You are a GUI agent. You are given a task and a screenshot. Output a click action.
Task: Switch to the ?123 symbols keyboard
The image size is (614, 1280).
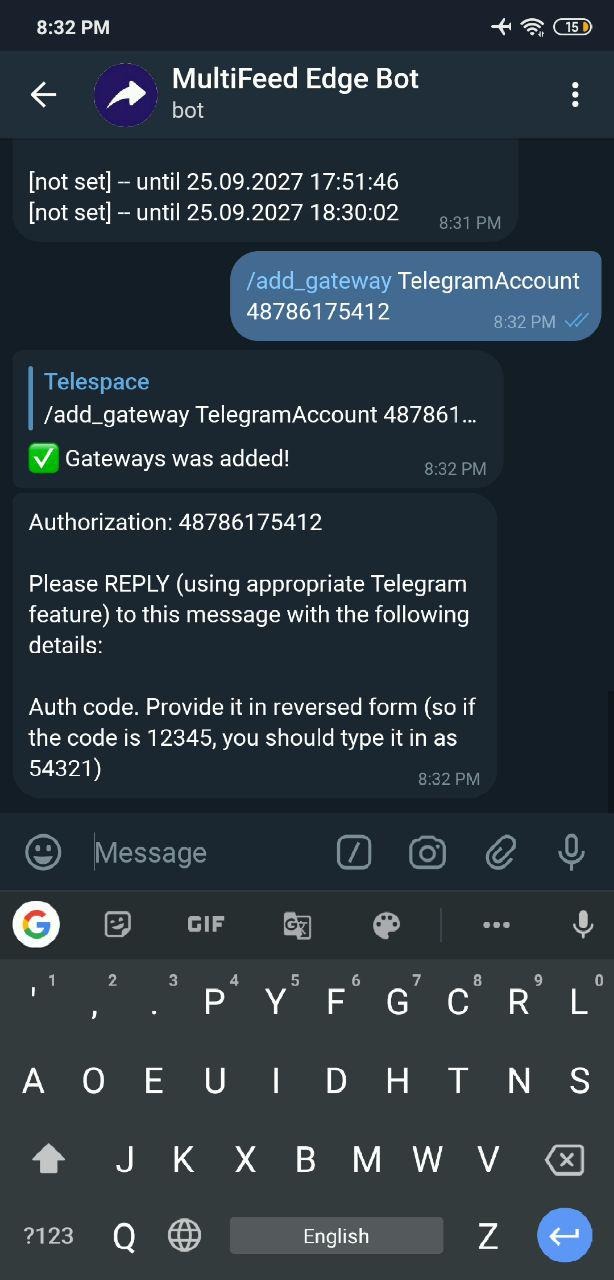point(48,1236)
